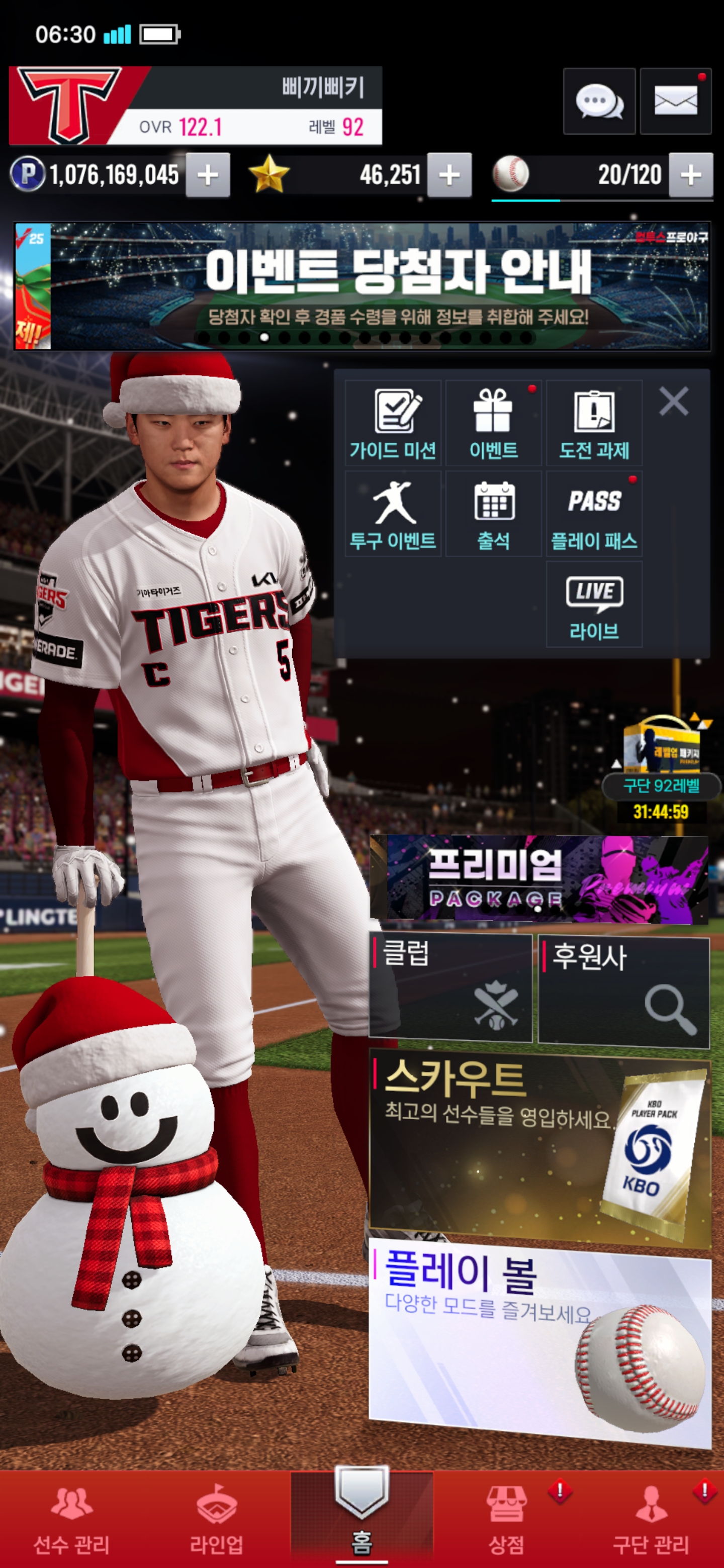
Task: Open the 이벤트 gift menu
Action: coord(493,424)
